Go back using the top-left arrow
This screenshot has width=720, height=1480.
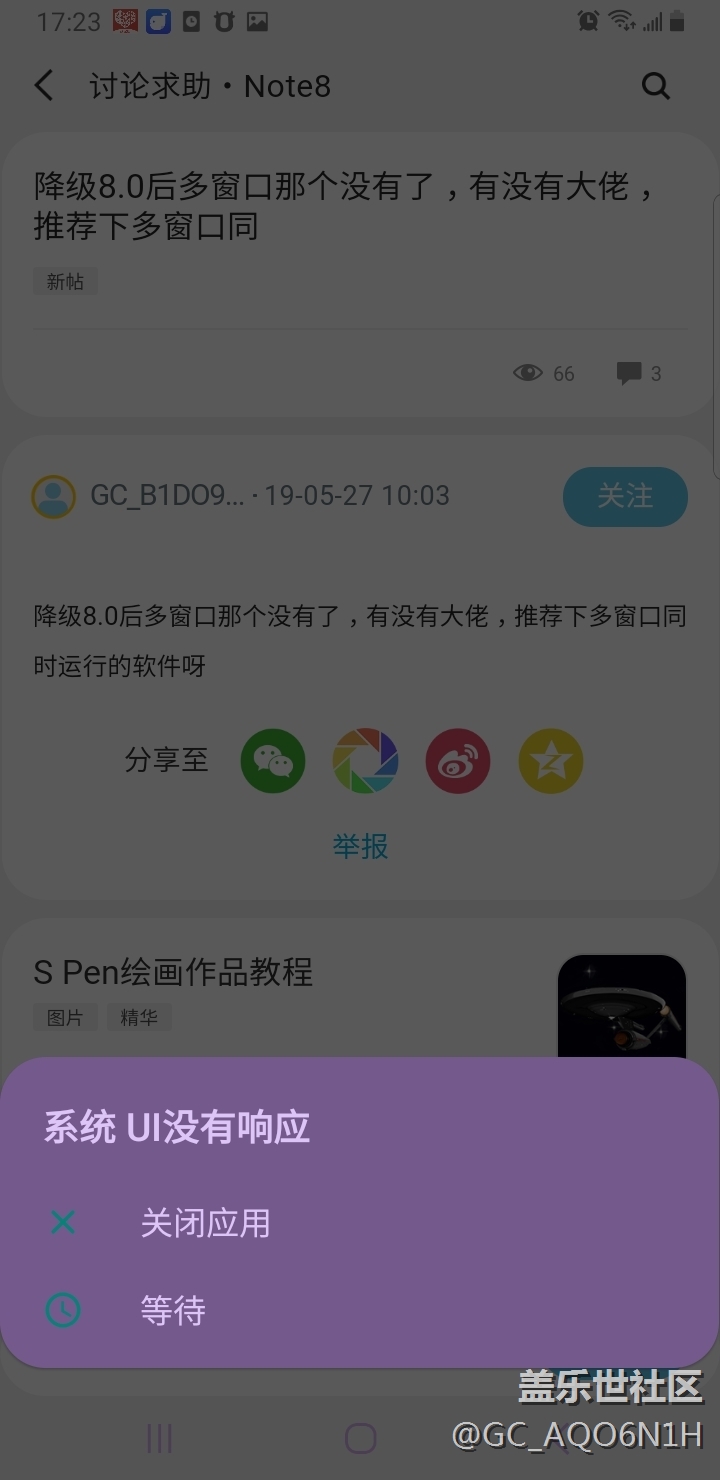[x=44, y=86]
